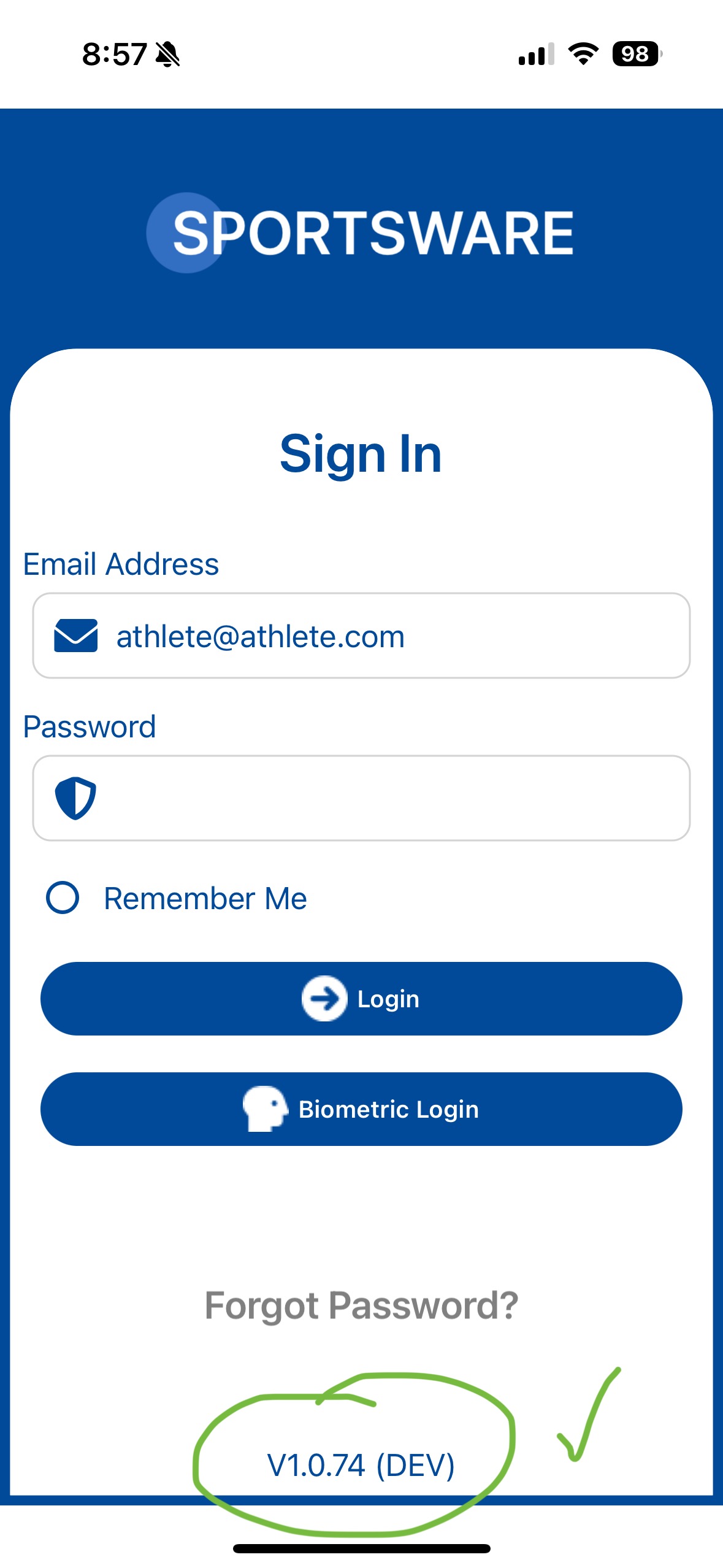Open the Forgot Password link
Image resolution: width=723 pixels, height=1568 pixels.
(361, 1305)
